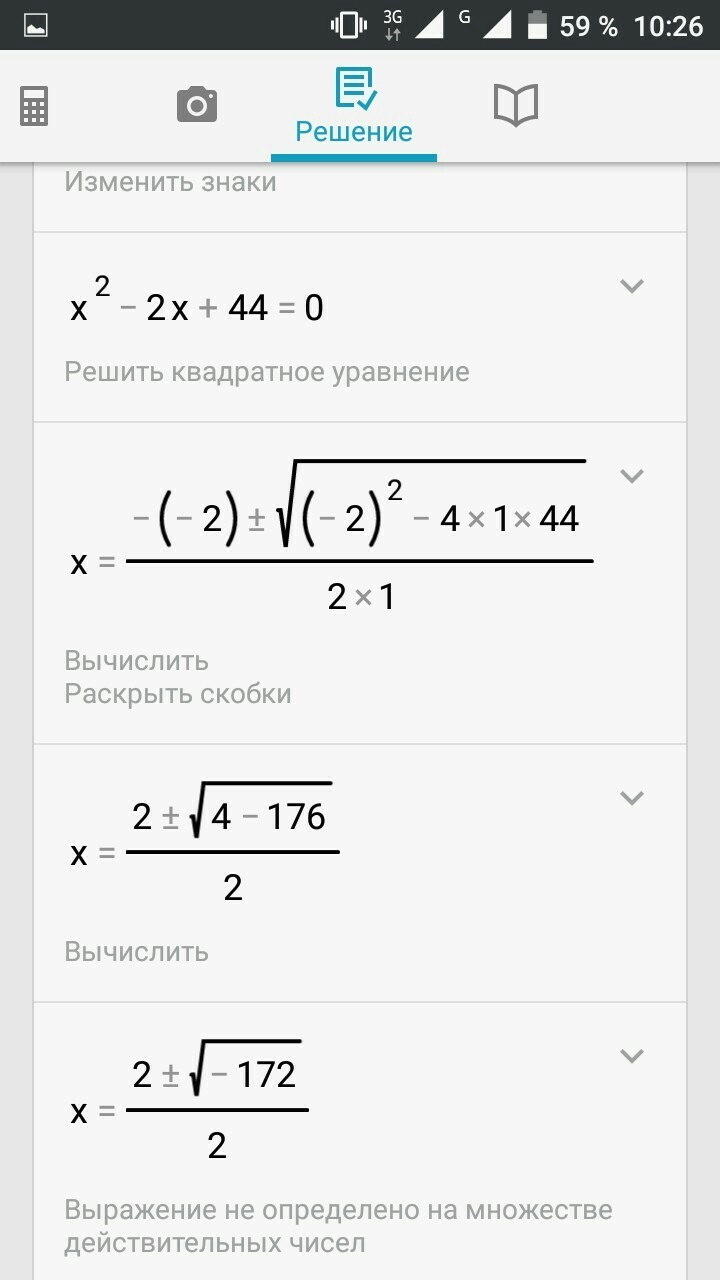Expand the x² − 2x + 44 = 0 step
The width and height of the screenshot is (720, 1280).
pyautogui.click(x=631, y=286)
